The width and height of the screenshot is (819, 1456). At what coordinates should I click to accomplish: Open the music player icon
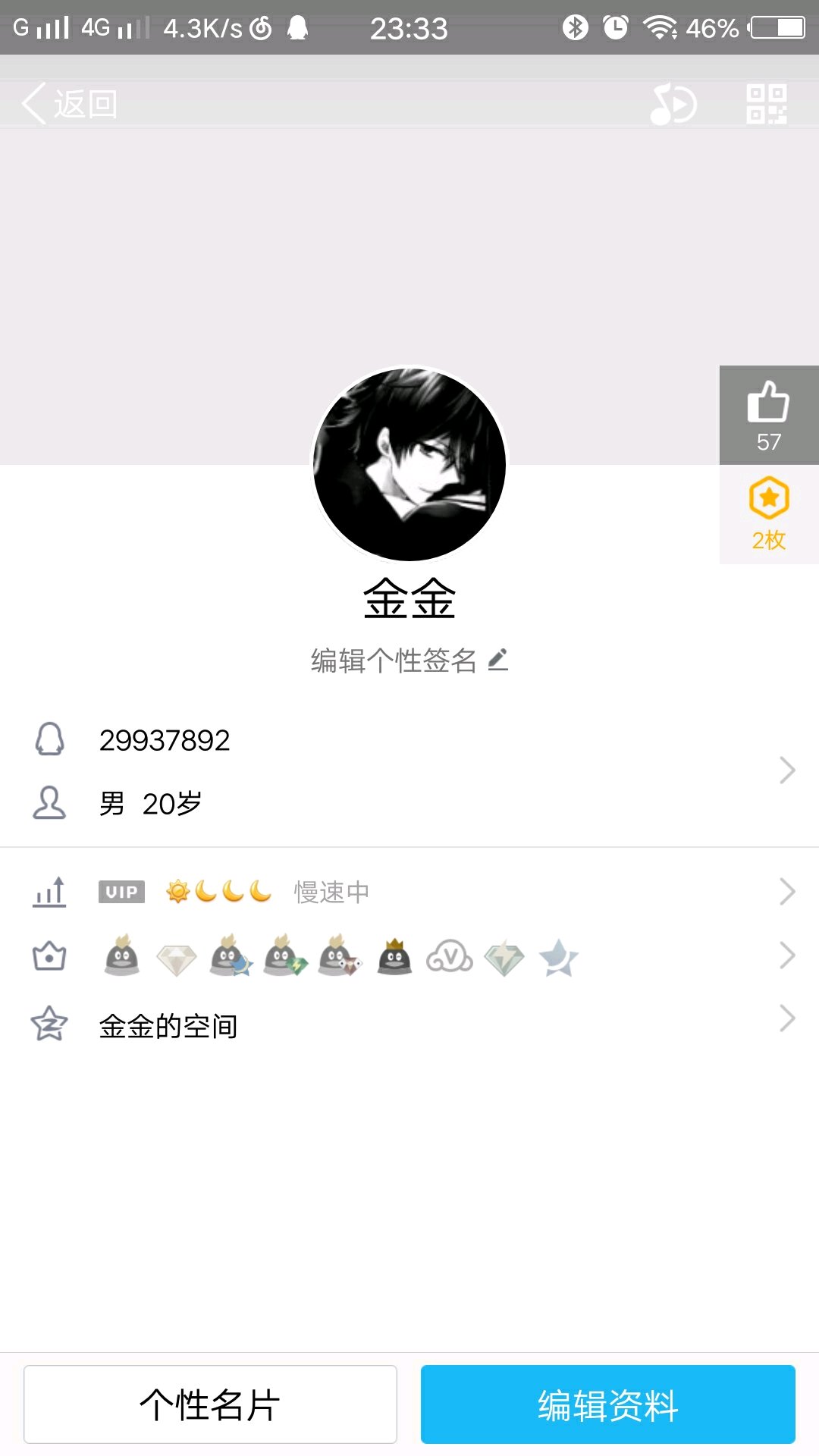[x=673, y=104]
